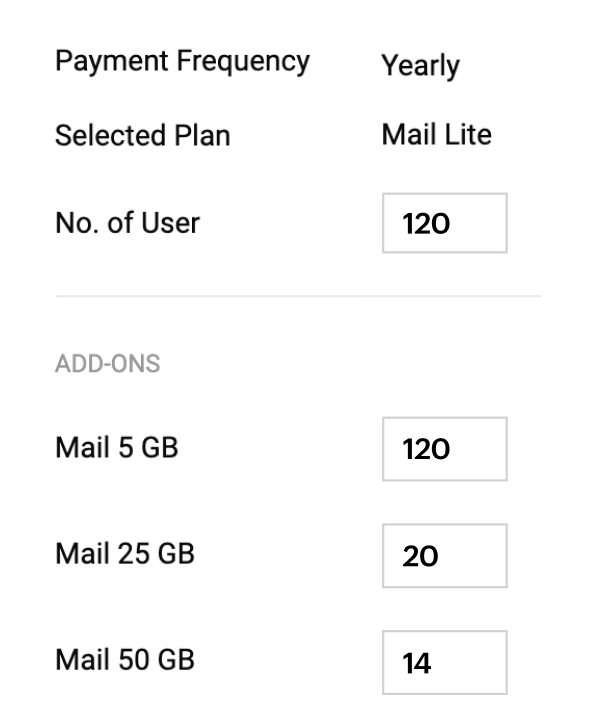Select the Mail 50 GB quantity box
This screenshot has width=601, height=720.
(444, 662)
